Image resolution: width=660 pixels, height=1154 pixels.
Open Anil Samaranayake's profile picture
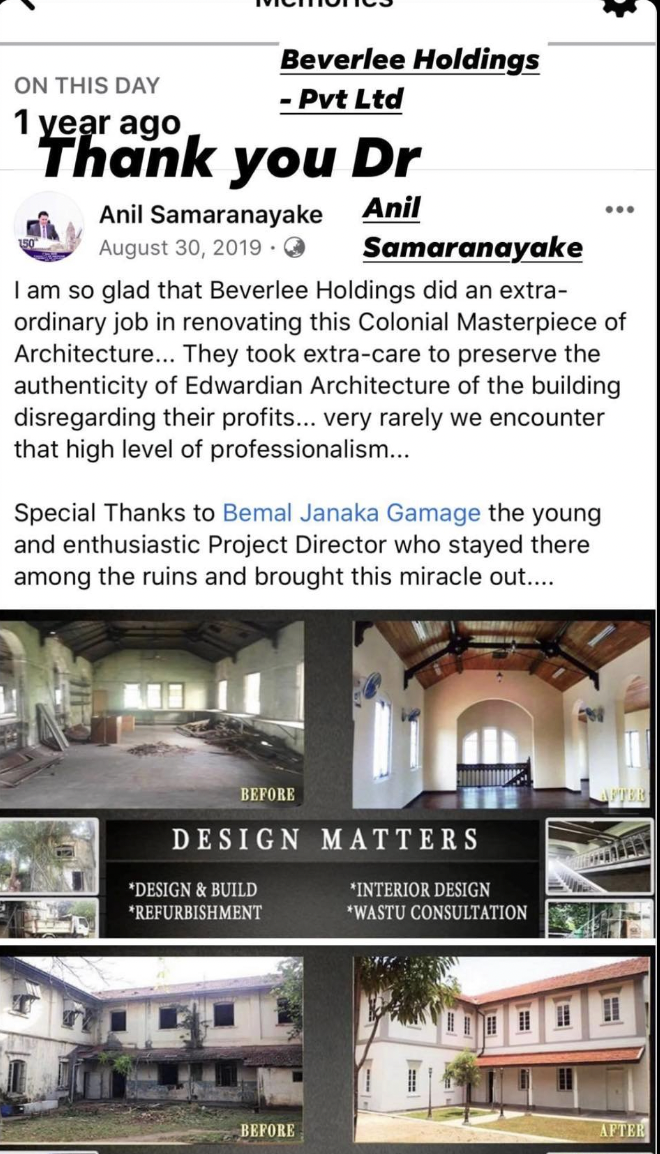click(47, 227)
